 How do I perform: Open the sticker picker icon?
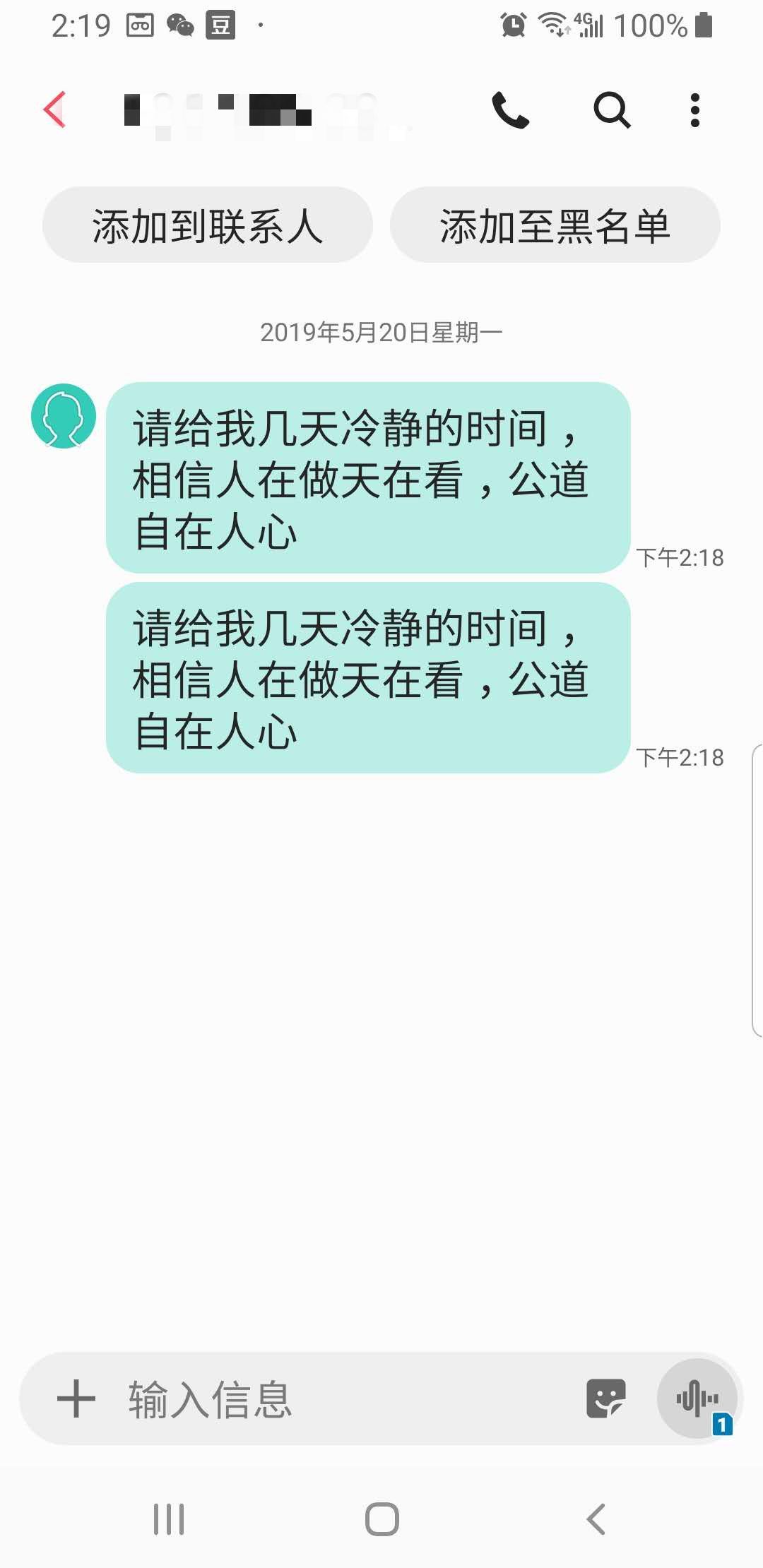click(x=606, y=1398)
